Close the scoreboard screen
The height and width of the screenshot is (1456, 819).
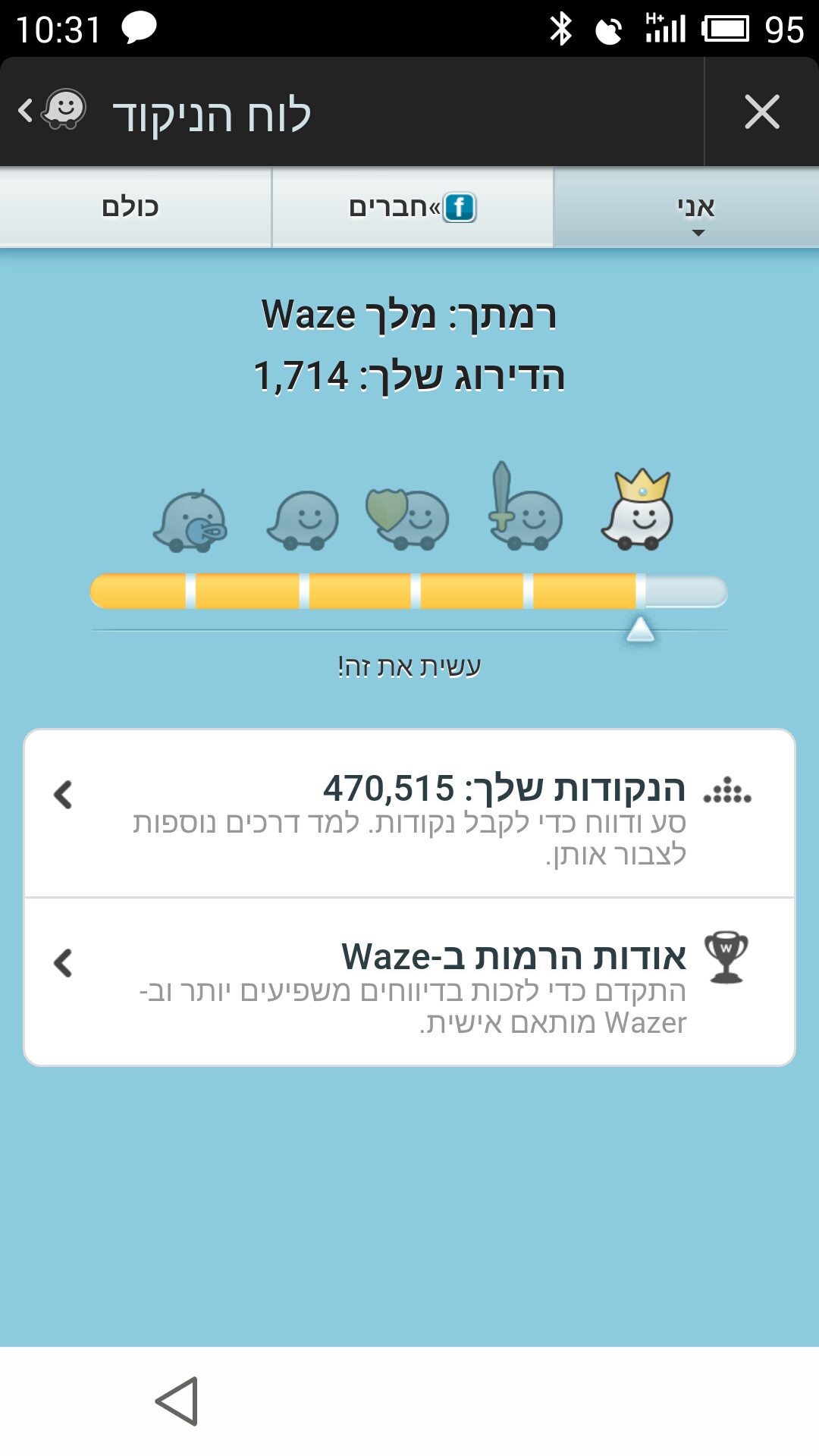point(761,112)
